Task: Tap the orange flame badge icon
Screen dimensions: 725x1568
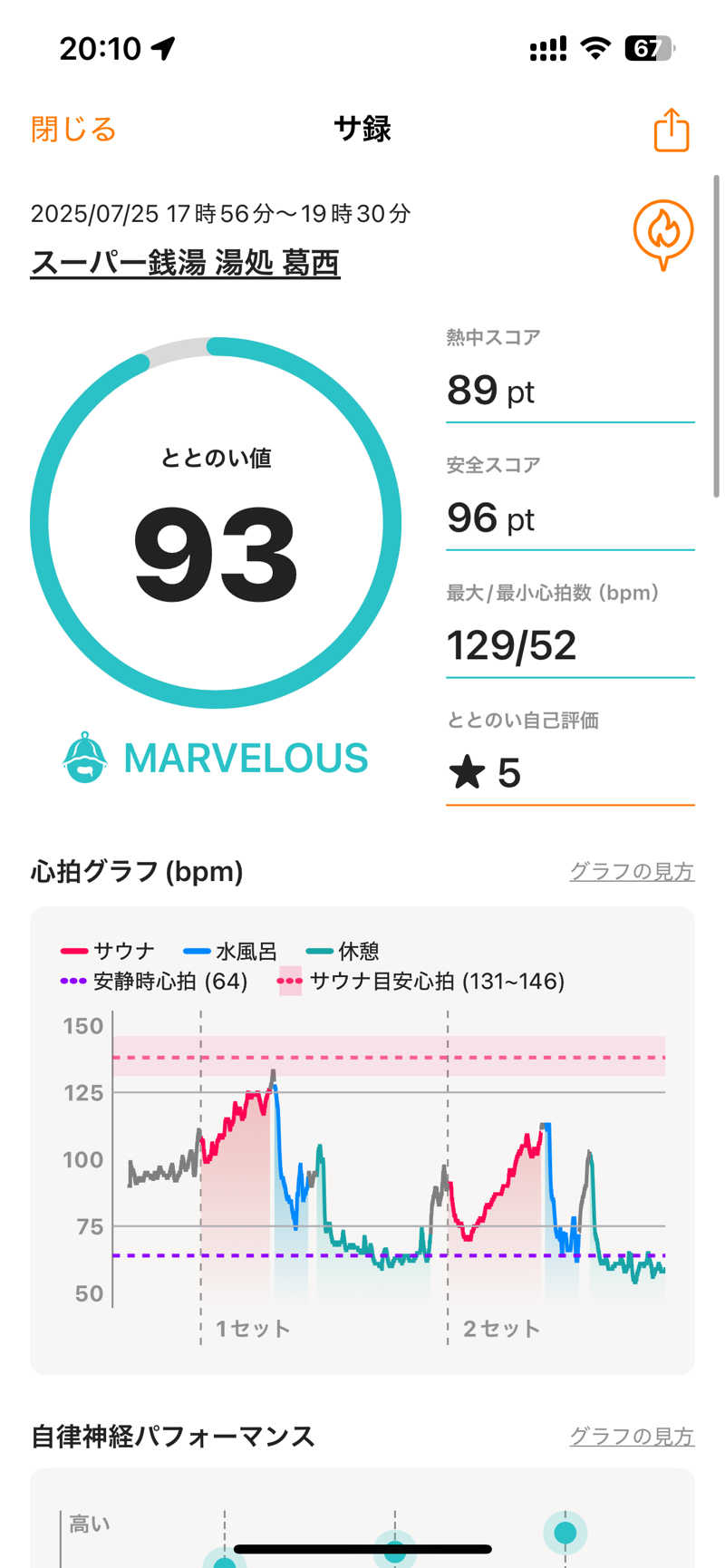Action: click(x=663, y=233)
